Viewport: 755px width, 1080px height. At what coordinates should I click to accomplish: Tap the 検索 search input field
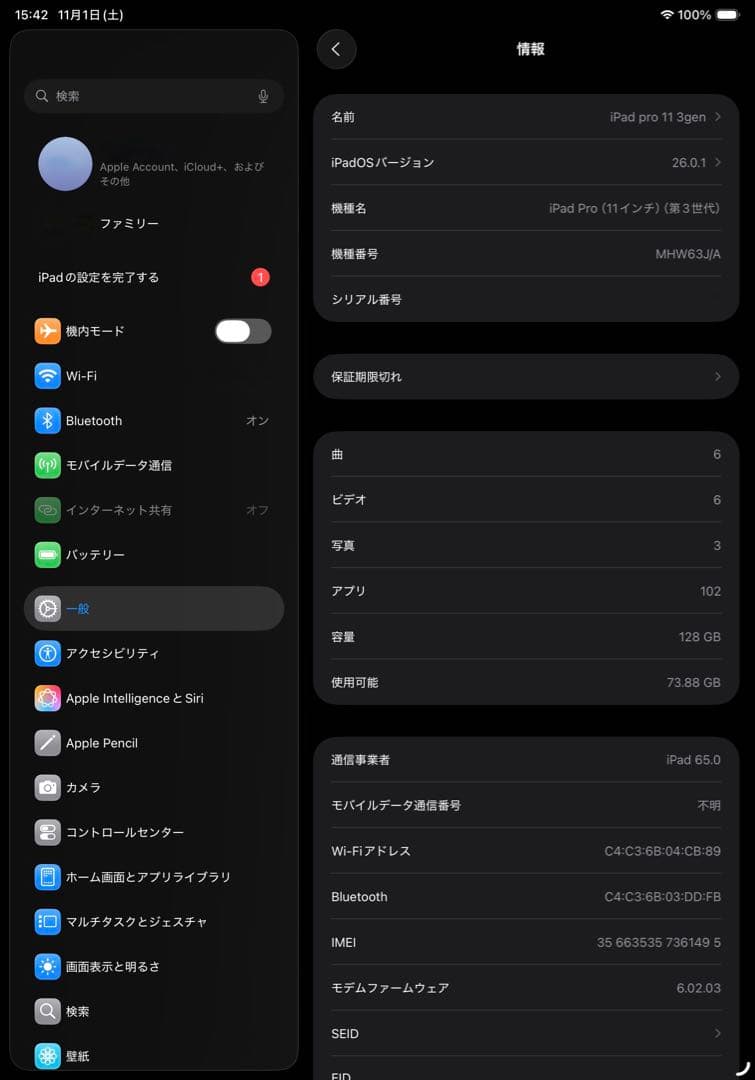[x=140, y=96]
